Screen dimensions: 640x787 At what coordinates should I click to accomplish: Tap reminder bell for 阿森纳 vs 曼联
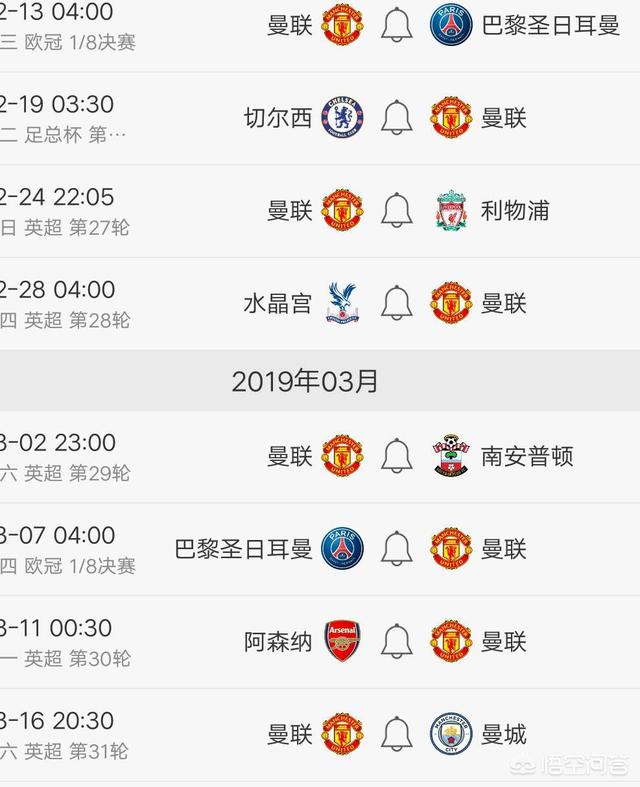397,641
